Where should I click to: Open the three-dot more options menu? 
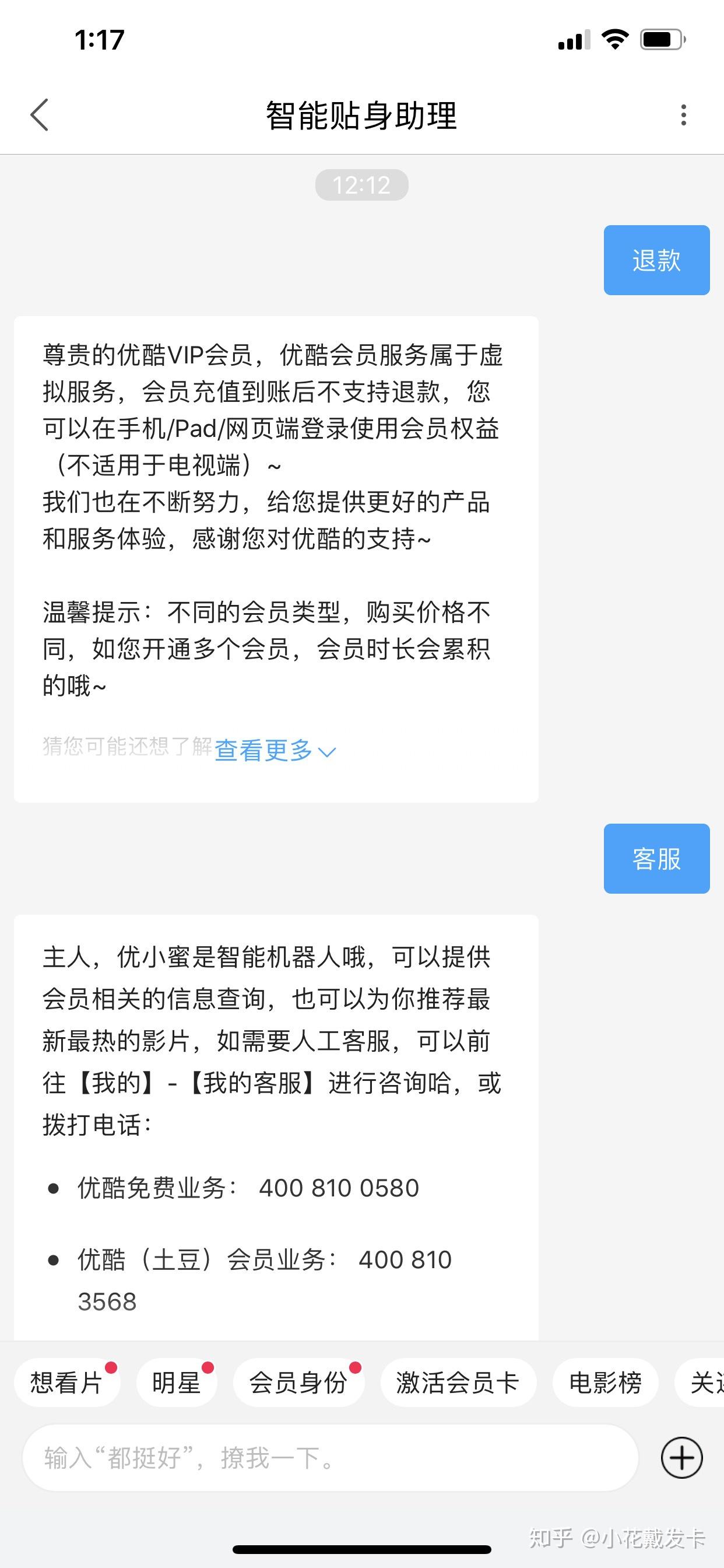[685, 116]
